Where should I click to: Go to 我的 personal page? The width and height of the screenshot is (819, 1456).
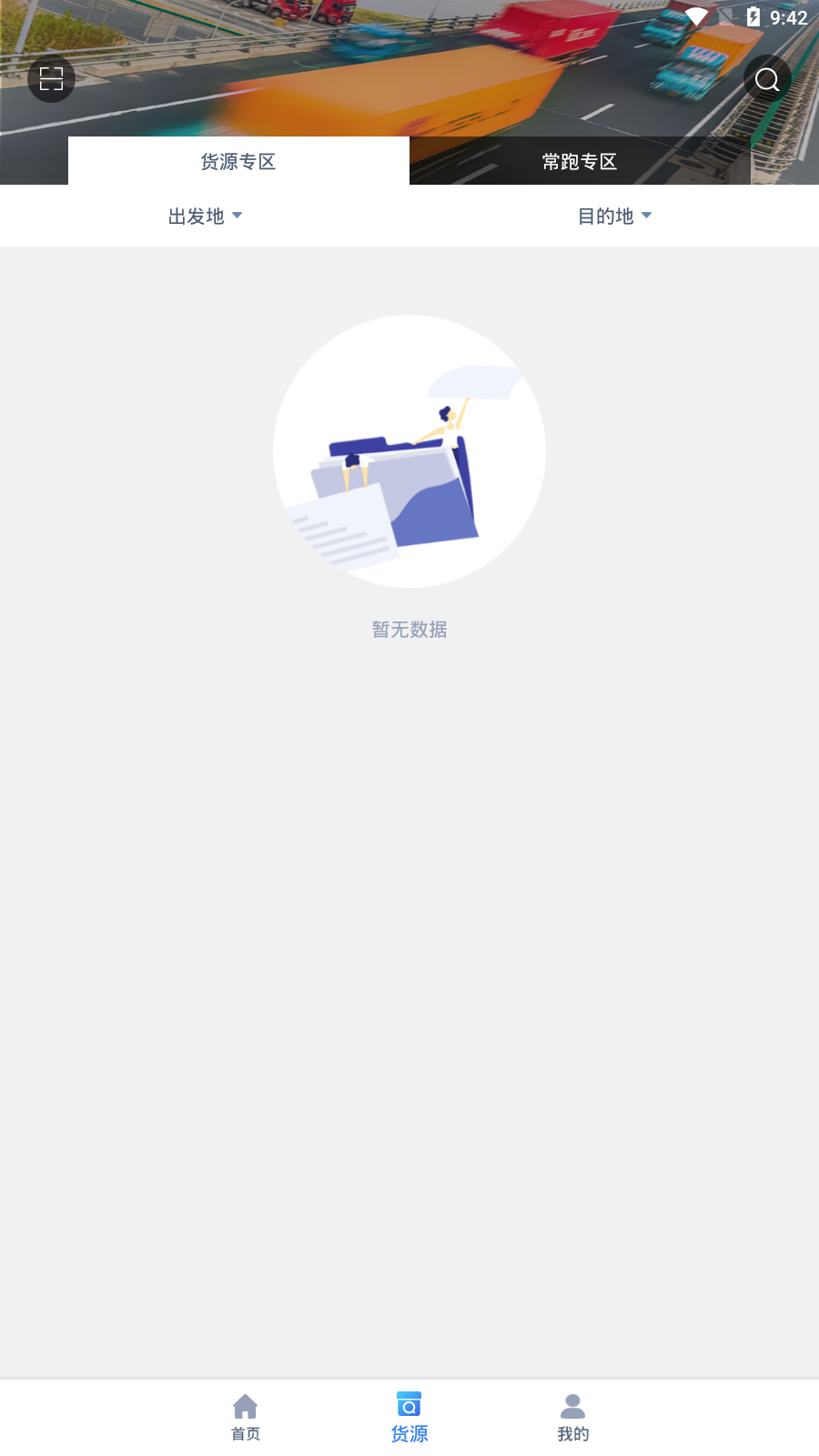coord(572,1417)
